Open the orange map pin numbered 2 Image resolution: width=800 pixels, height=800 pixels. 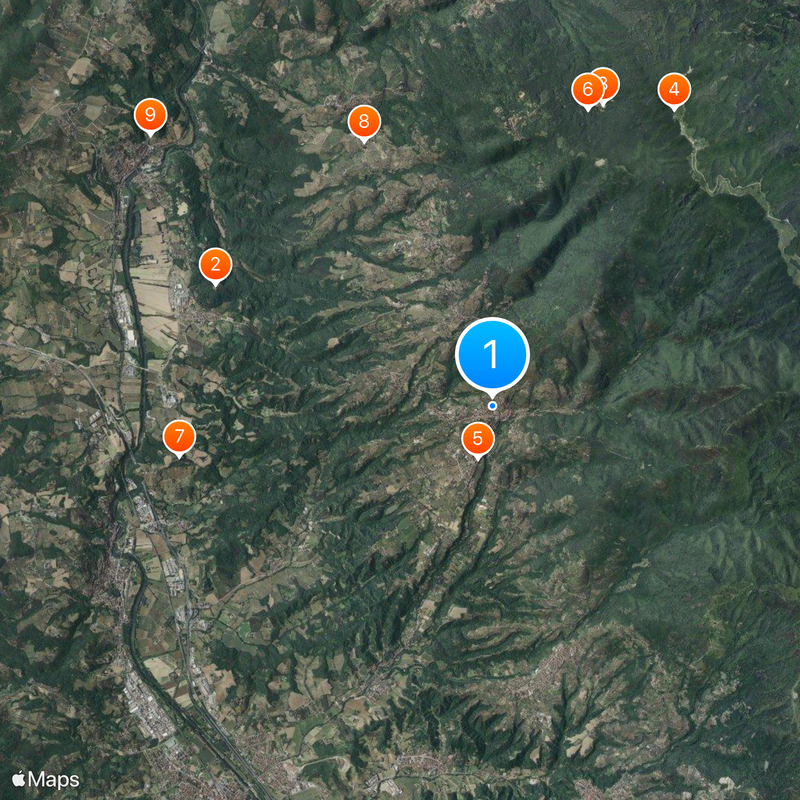(x=215, y=265)
